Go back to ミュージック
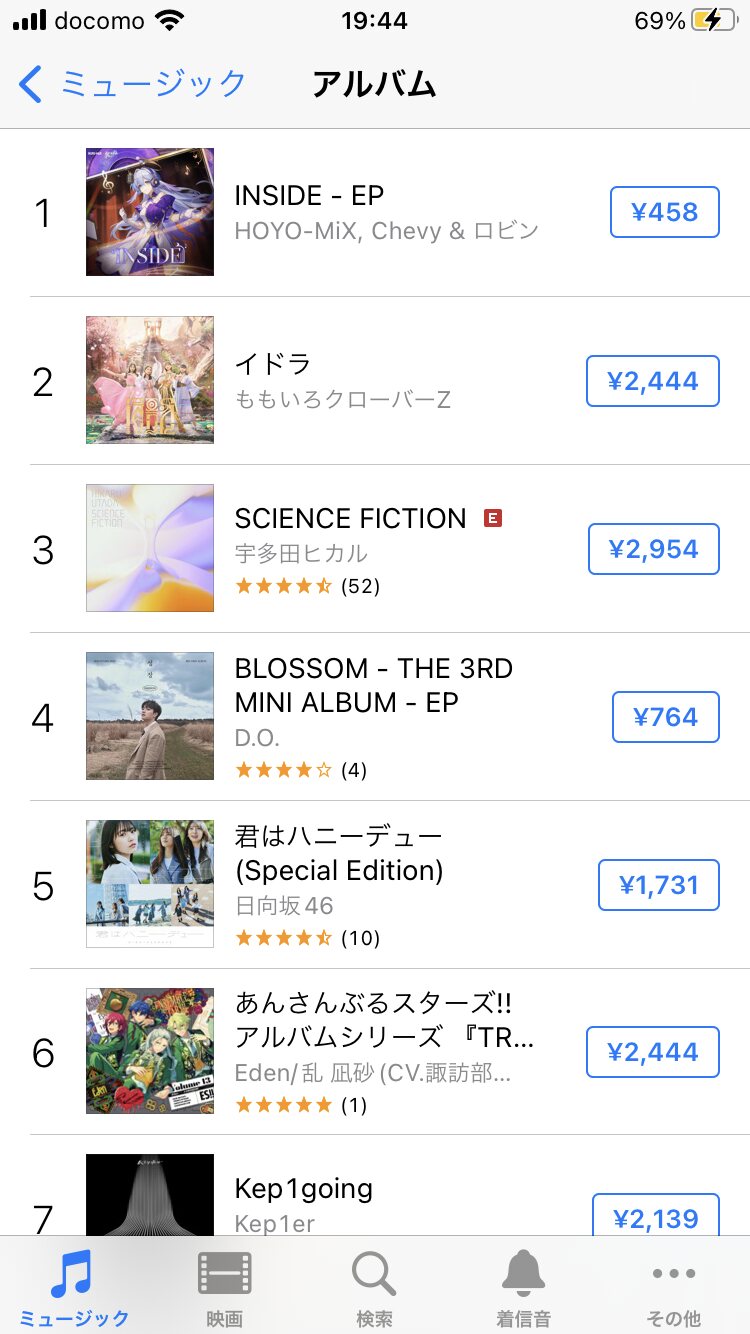Image resolution: width=750 pixels, height=1334 pixels. point(131,84)
